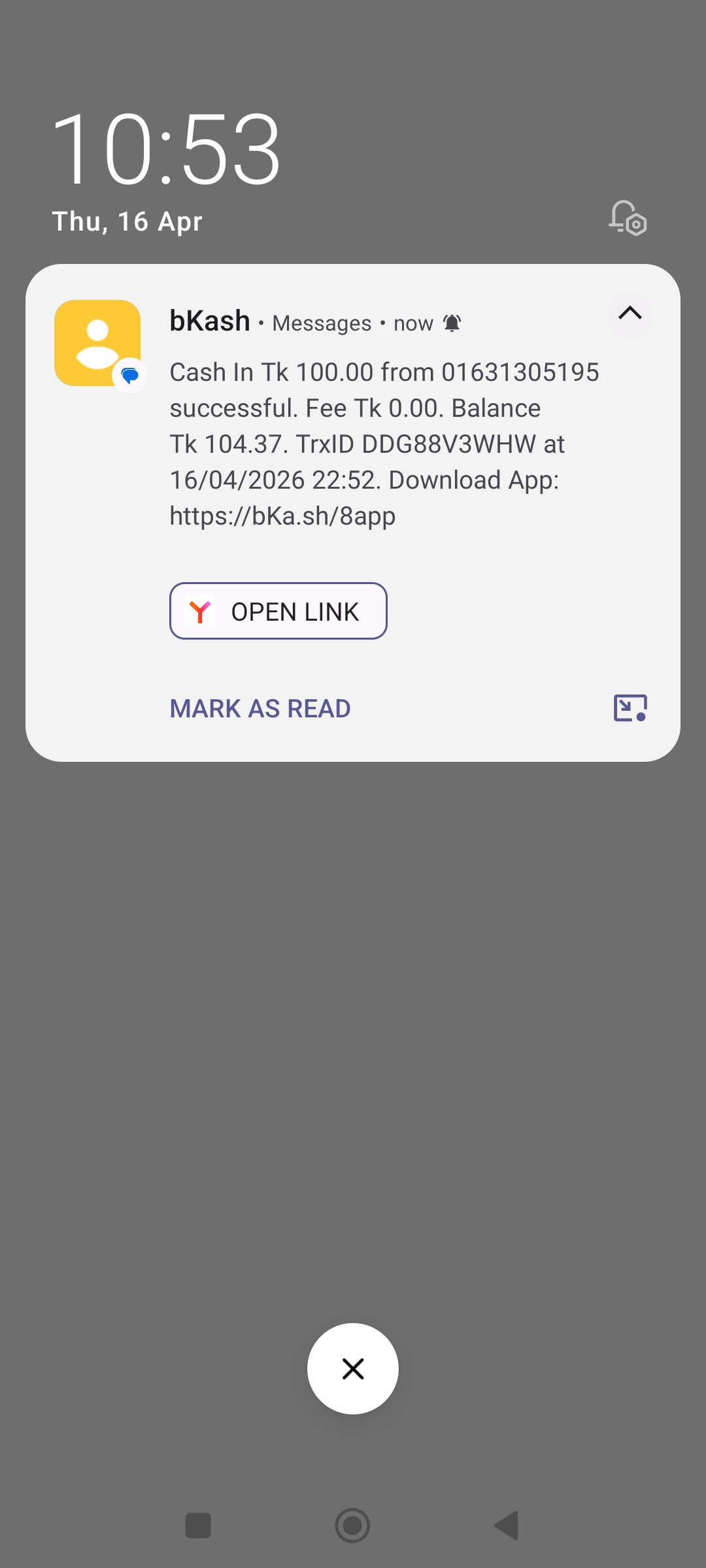
Task: Go to the home screen
Action: pos(353,1526)
